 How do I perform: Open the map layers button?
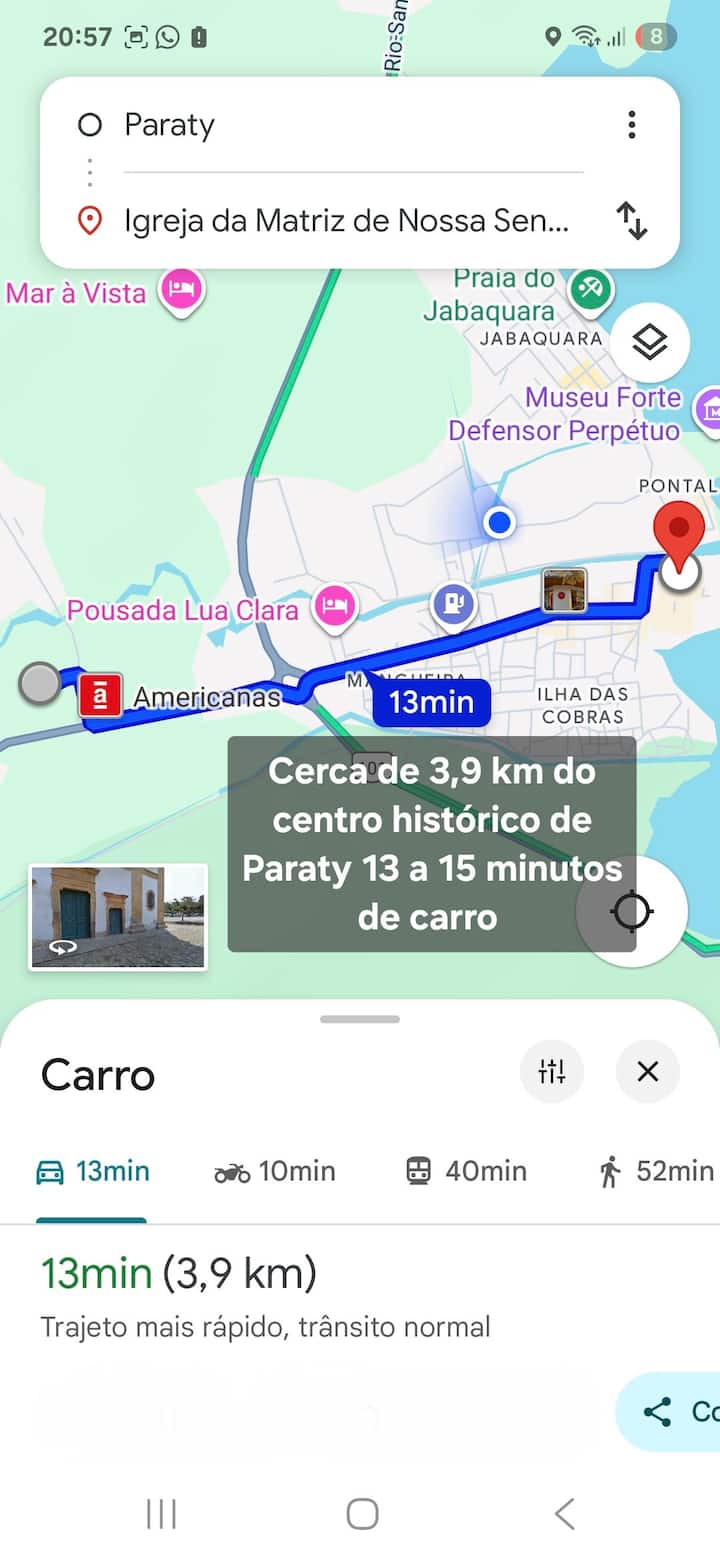pos(650,343)
